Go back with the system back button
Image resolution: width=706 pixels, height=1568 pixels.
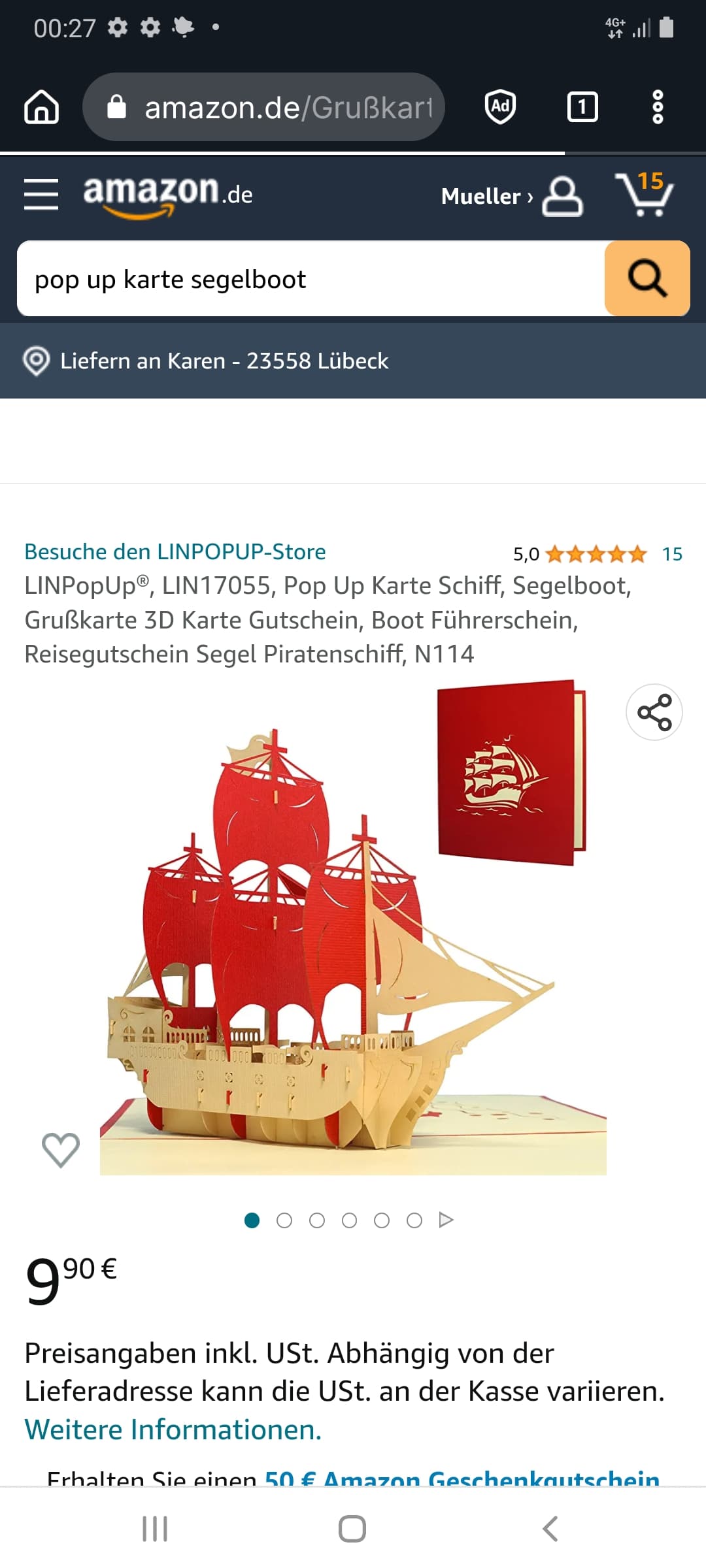click(550, 1529)
